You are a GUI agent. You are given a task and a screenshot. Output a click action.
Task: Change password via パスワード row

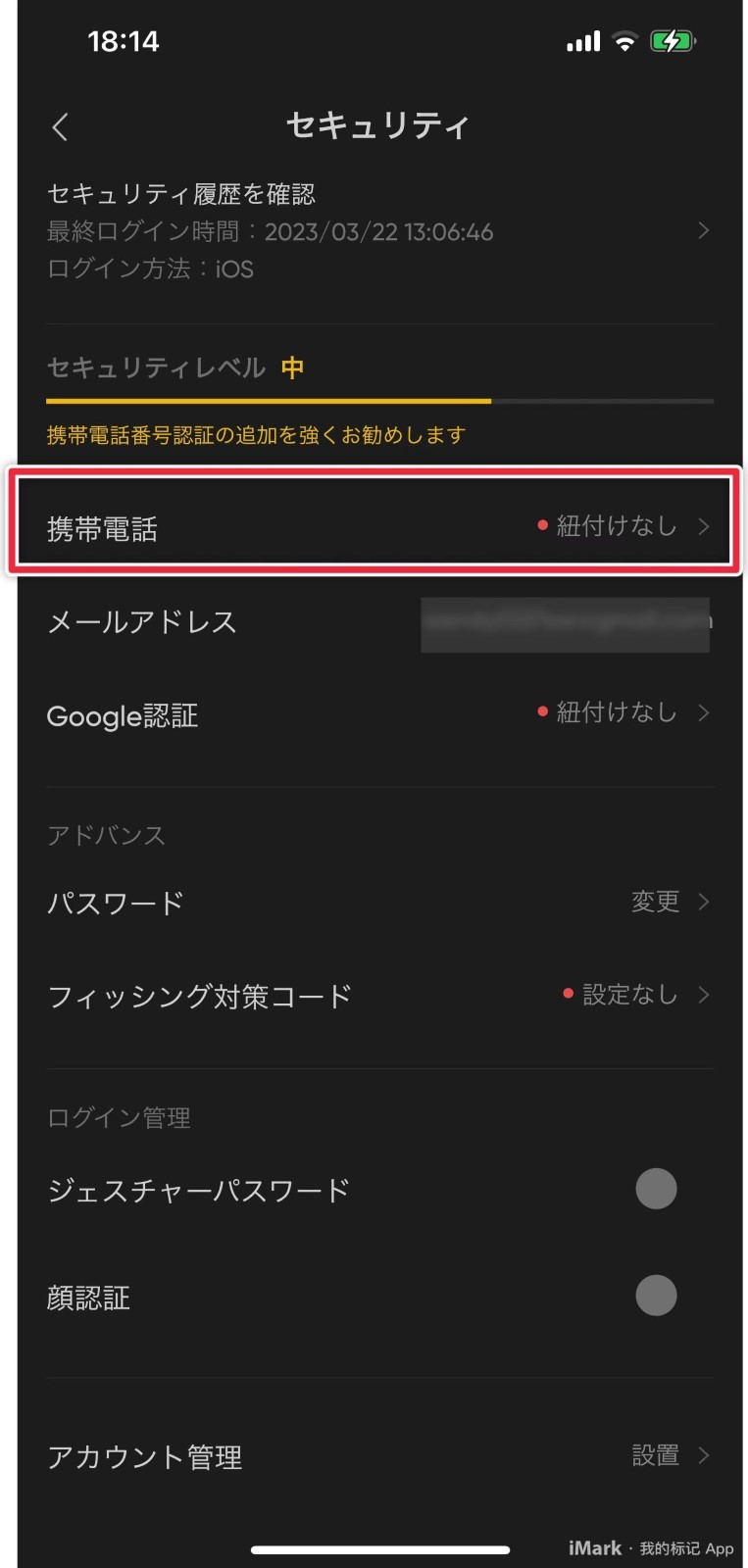pyautogui.click(x=379, y=902)
